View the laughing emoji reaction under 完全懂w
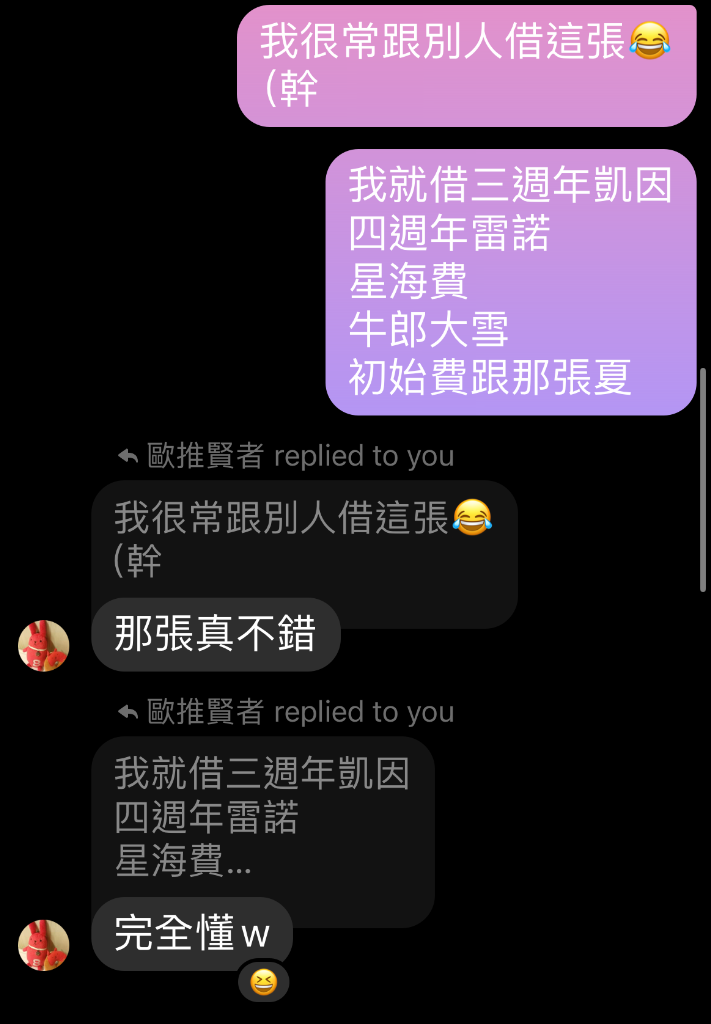 [263, 983]
